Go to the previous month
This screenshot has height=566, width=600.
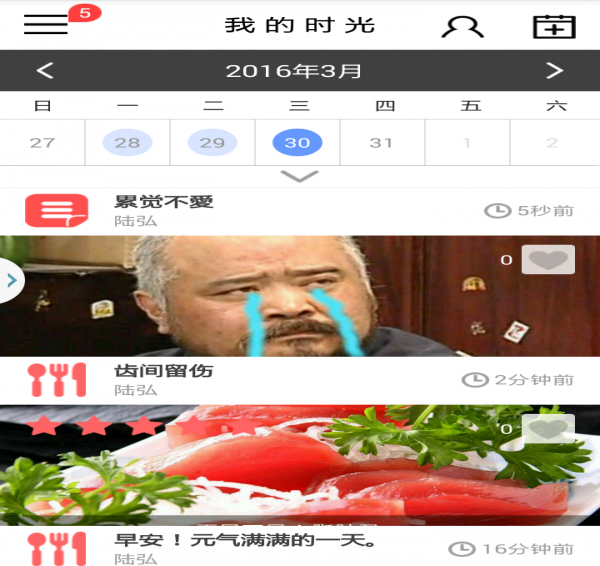coord(44,71)
